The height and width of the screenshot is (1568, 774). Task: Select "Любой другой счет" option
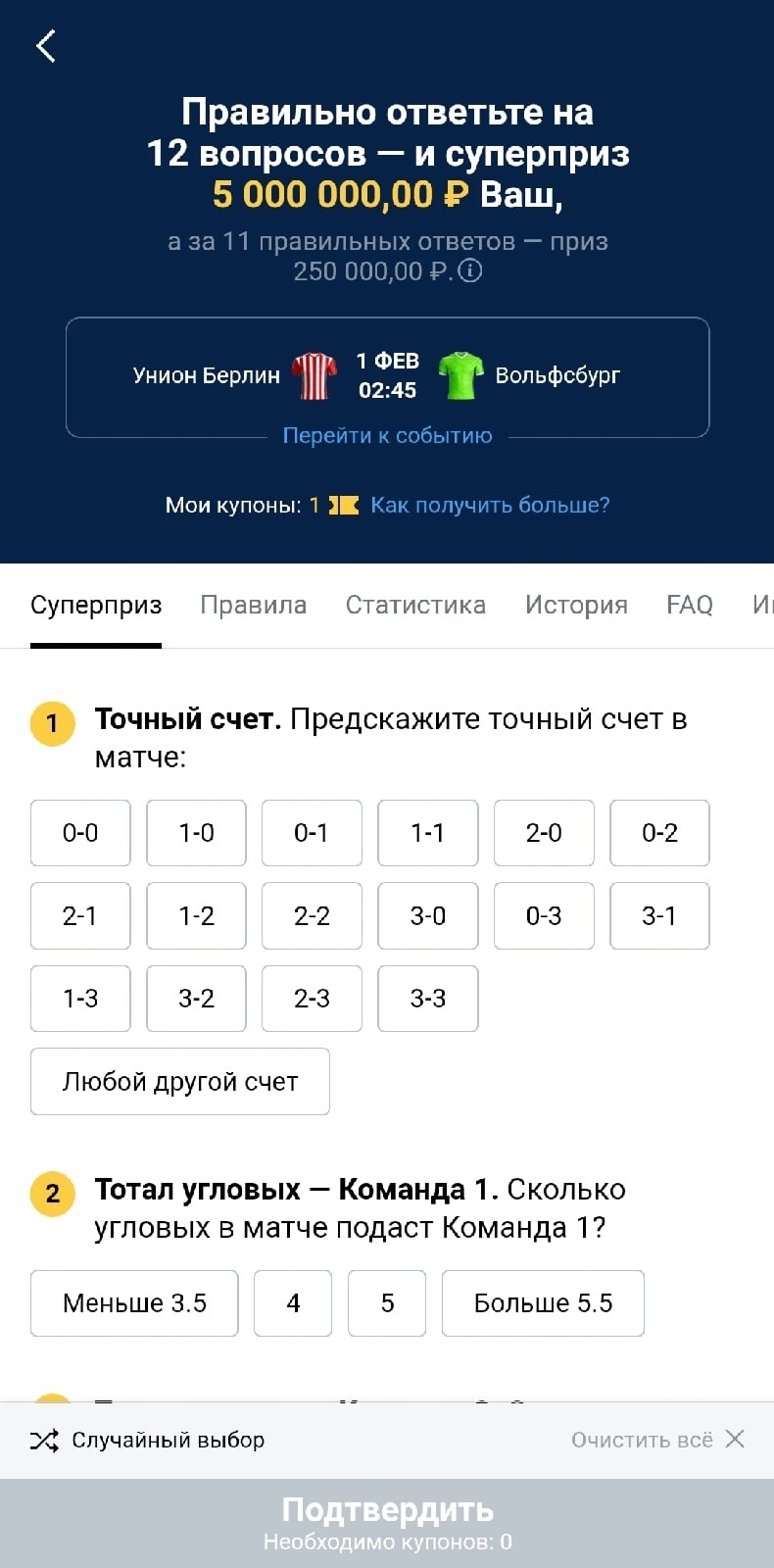tap(180, 1081)
